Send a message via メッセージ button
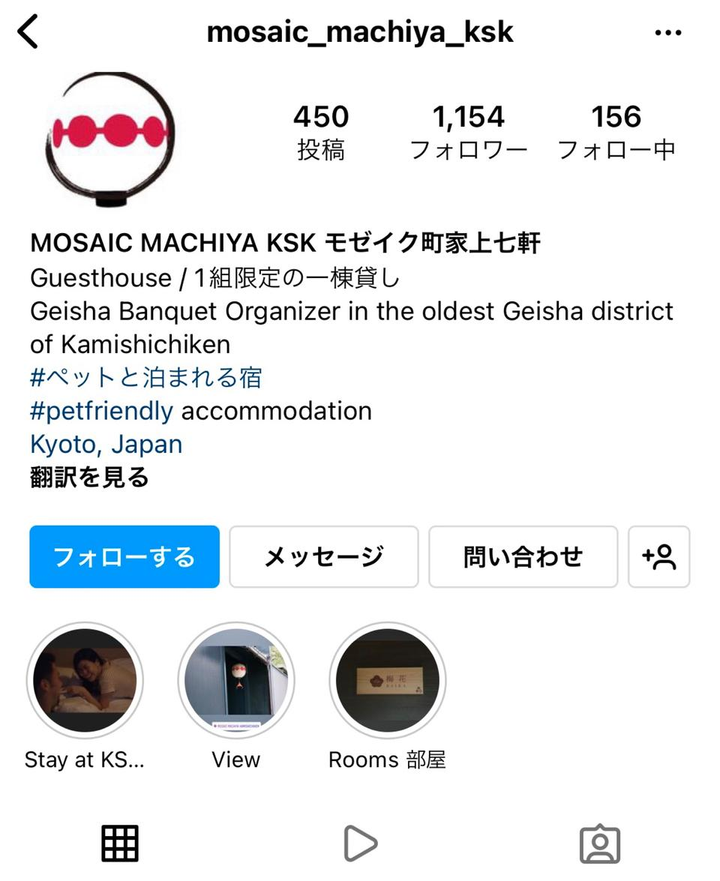Viewport: 720px width, 881px height. click(324, 556)
